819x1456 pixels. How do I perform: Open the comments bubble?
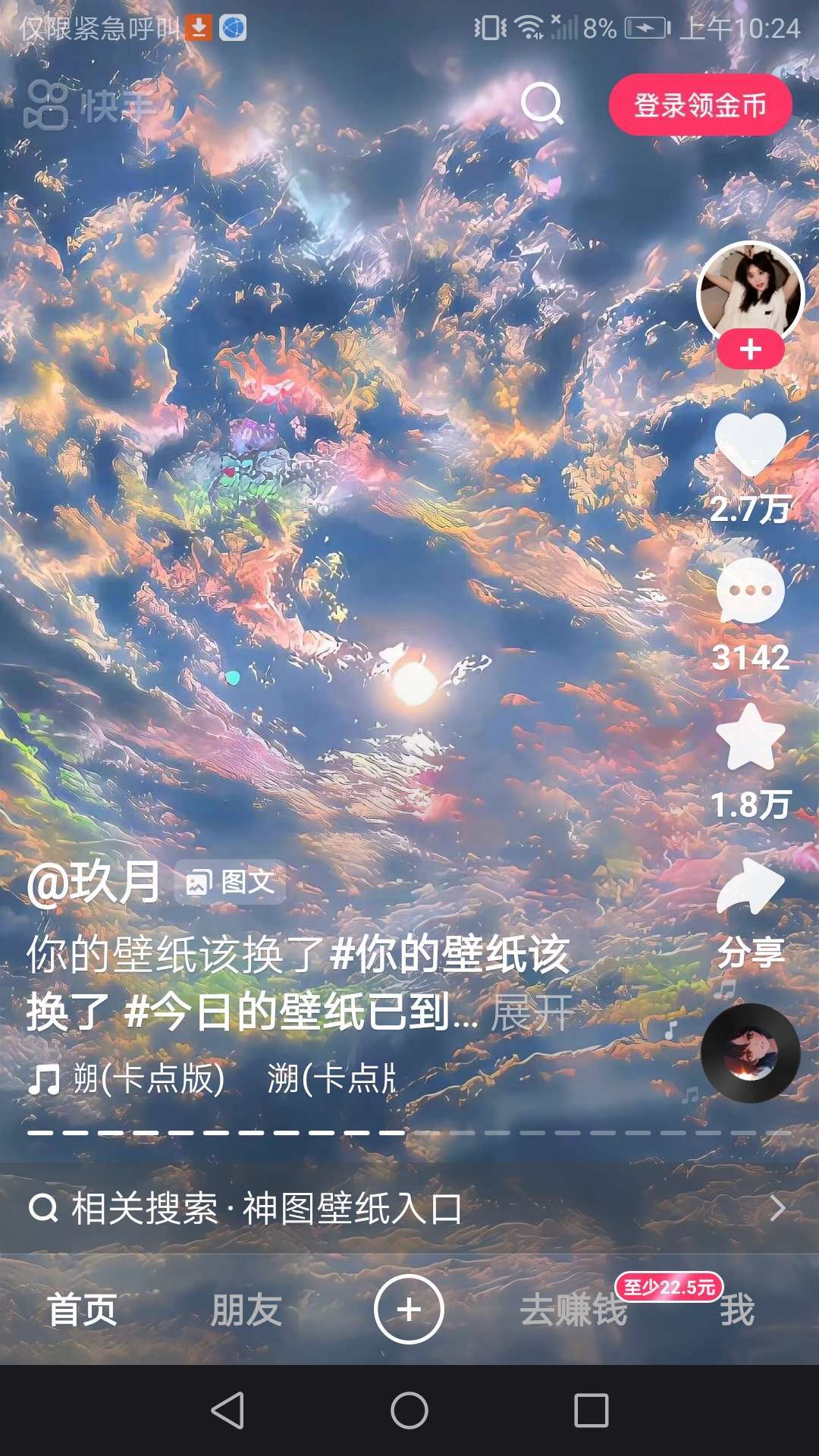point(751,591)
